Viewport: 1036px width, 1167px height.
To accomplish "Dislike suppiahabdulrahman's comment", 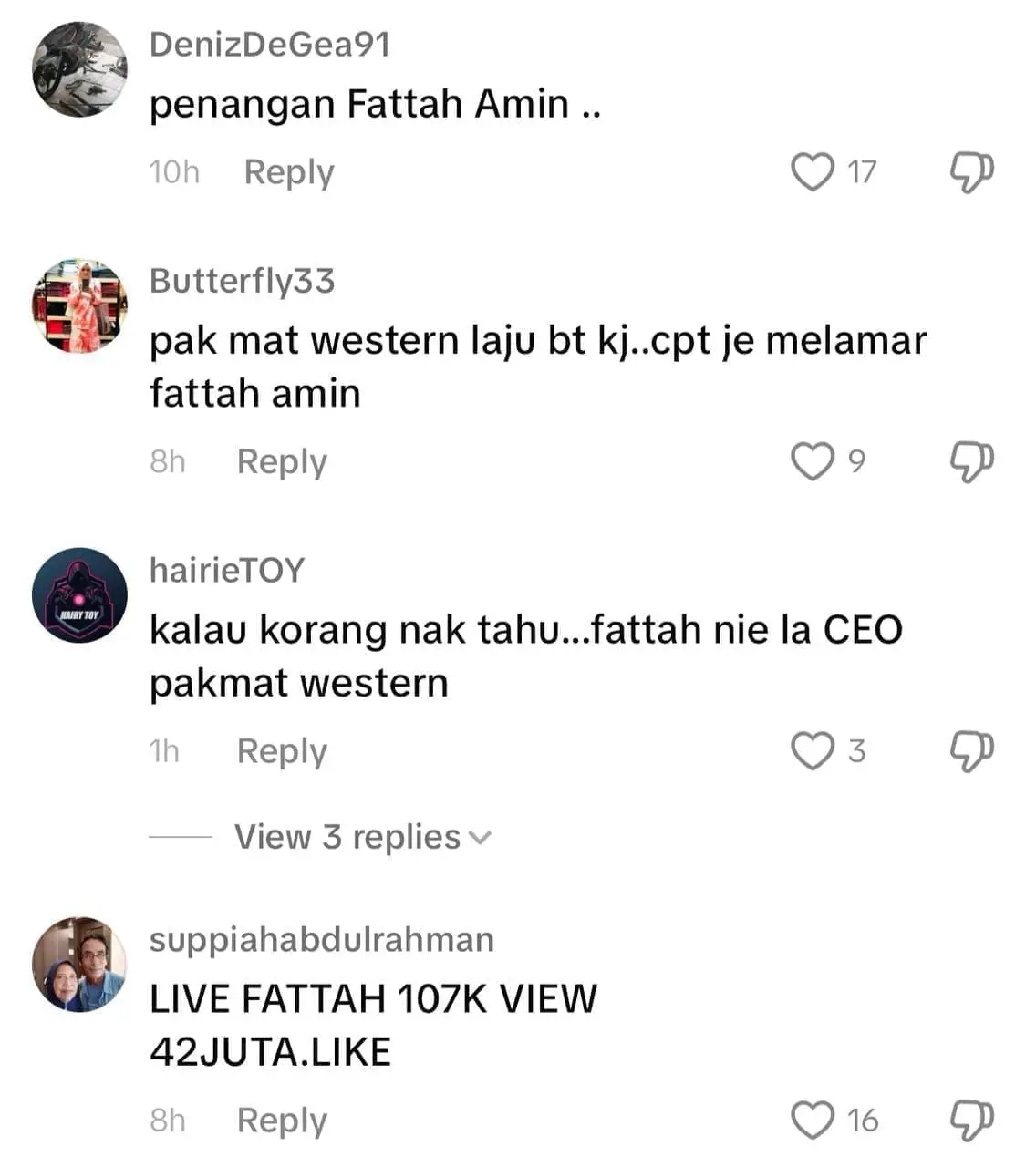I will (x=971, y=1121).
